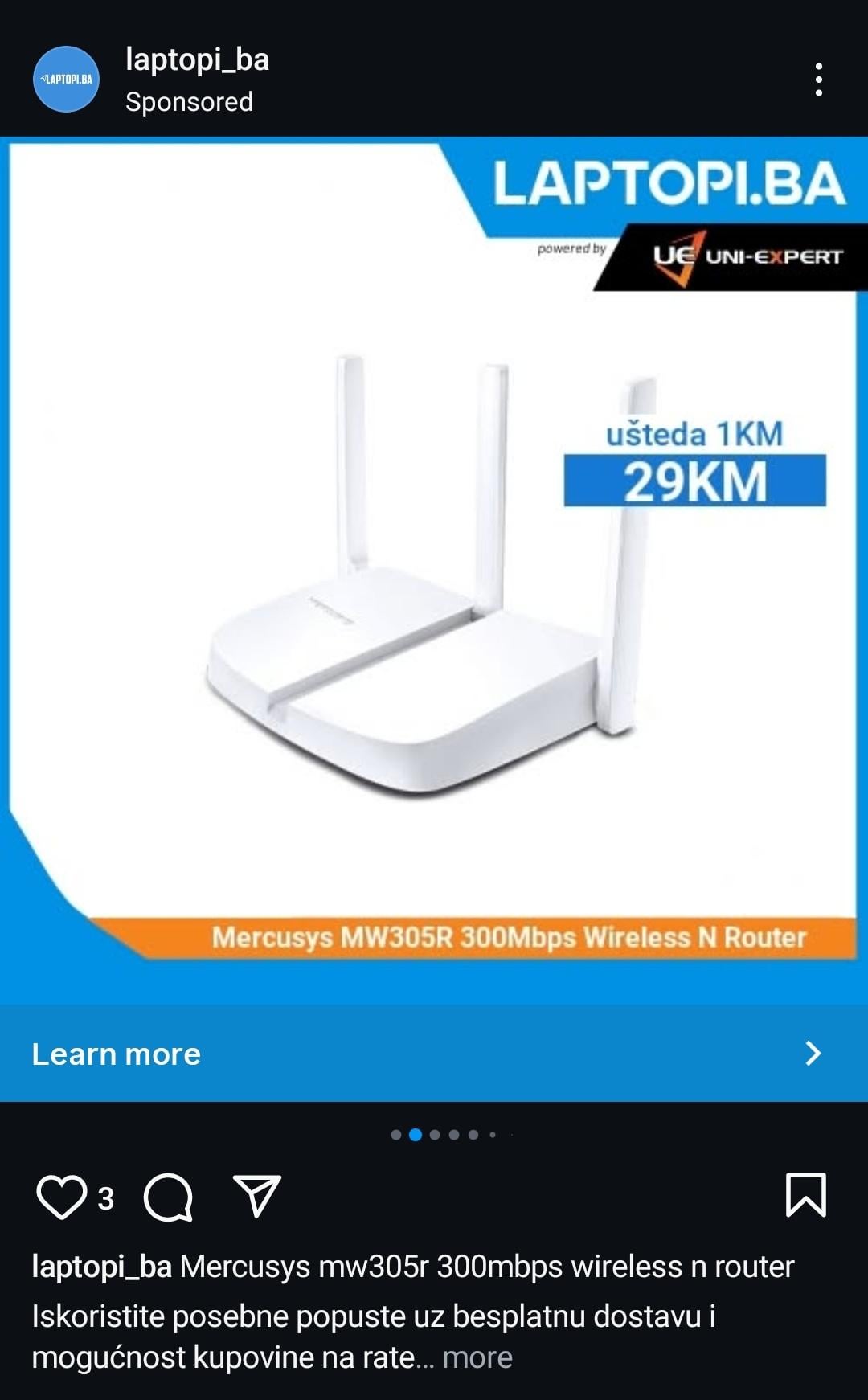
Task: Visit laptopi_ba username at the top
Action: (197, 59)
